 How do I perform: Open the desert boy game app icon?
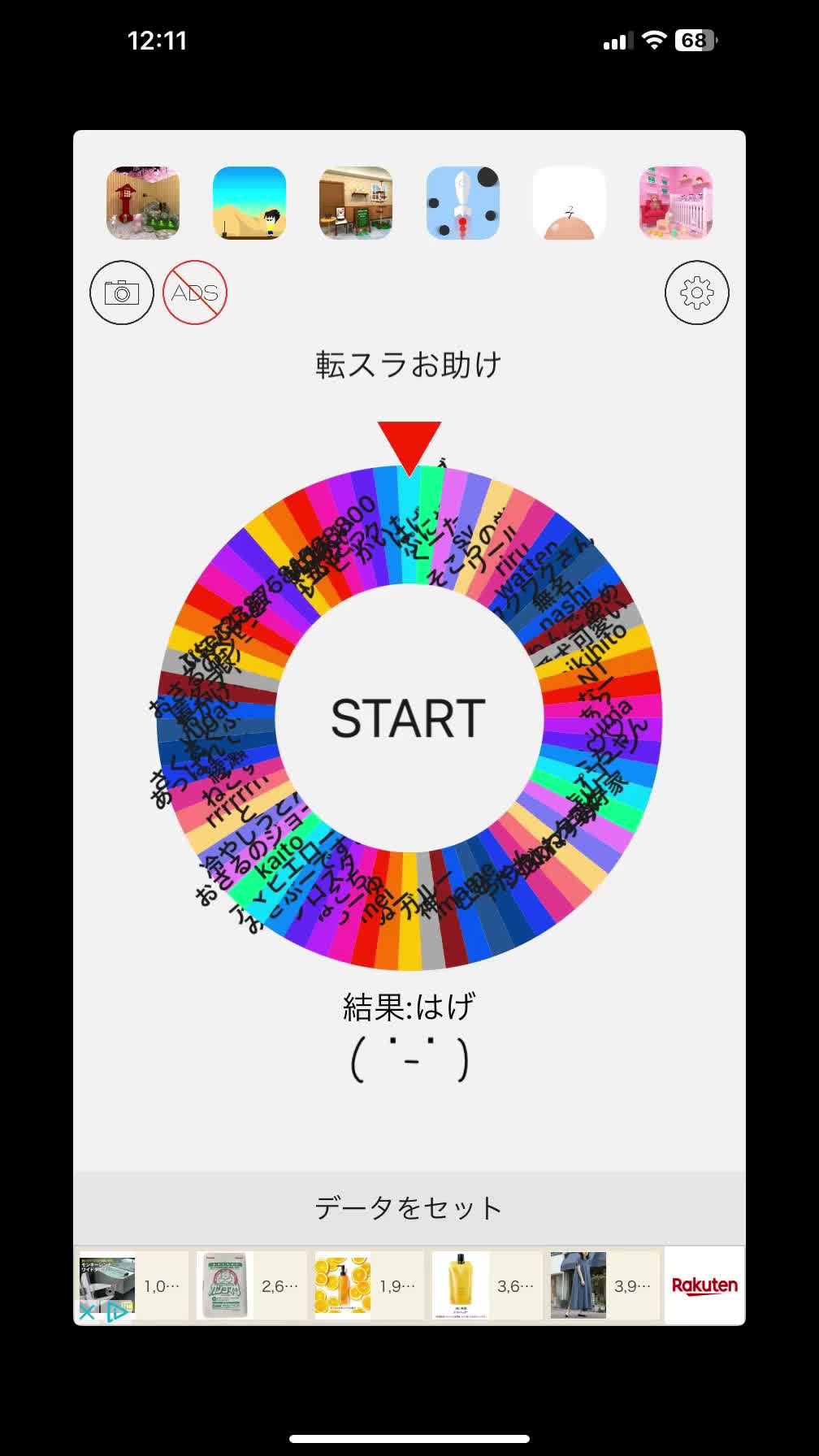[249, 203]
